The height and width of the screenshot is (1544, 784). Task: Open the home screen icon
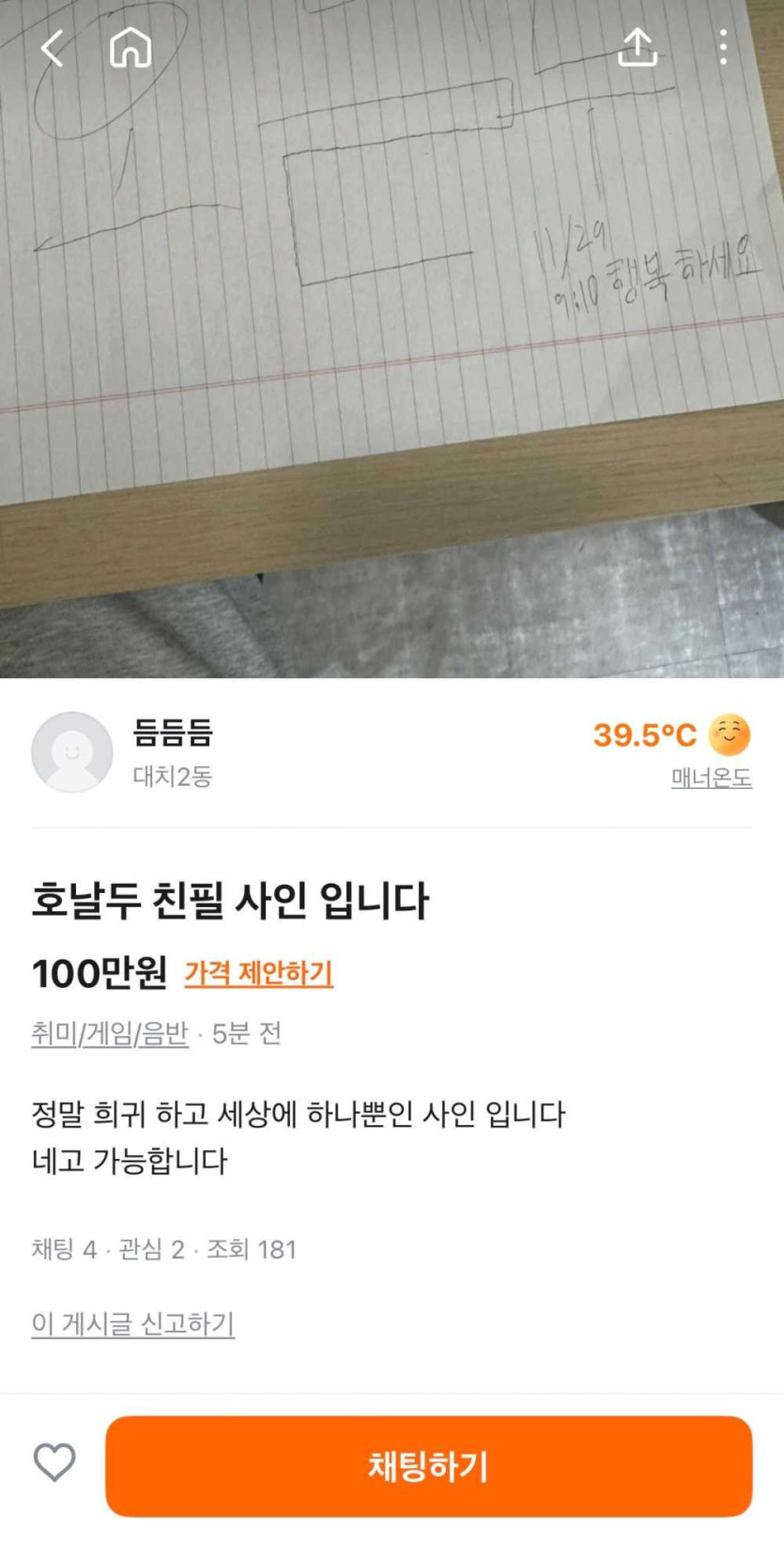pos(131,49)
